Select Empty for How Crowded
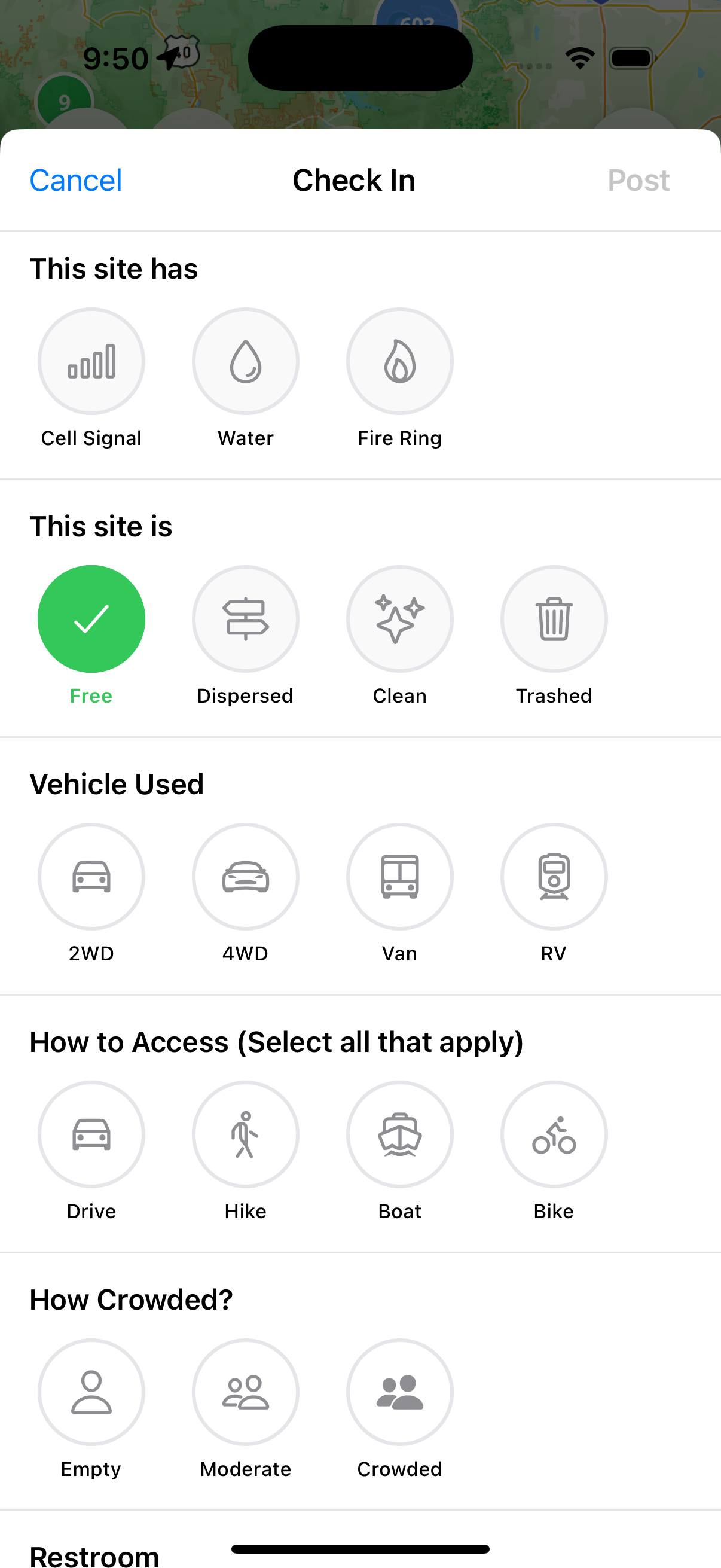 91,1392
